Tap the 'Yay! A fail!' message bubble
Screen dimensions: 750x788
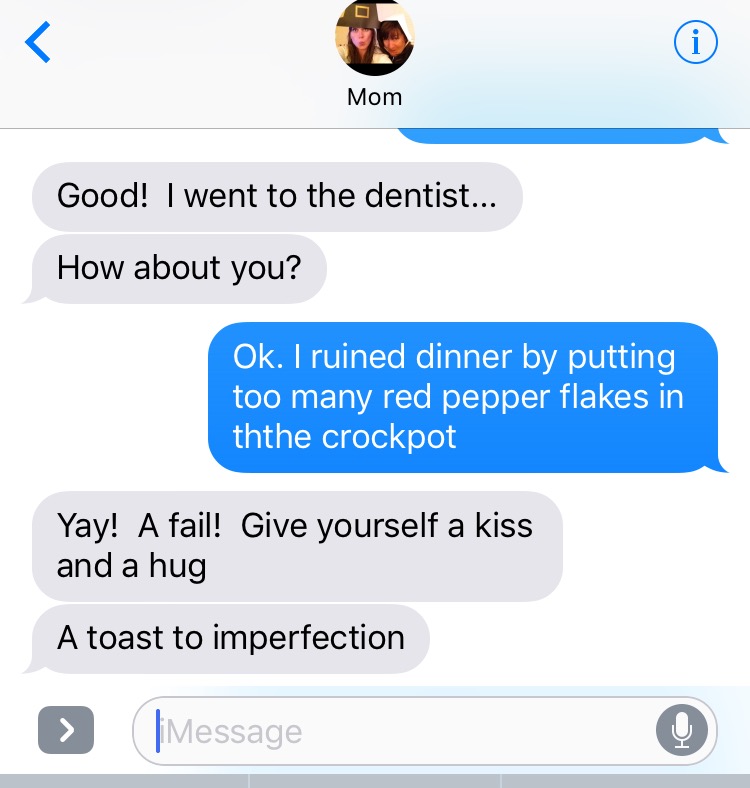[x=297, y=545]
